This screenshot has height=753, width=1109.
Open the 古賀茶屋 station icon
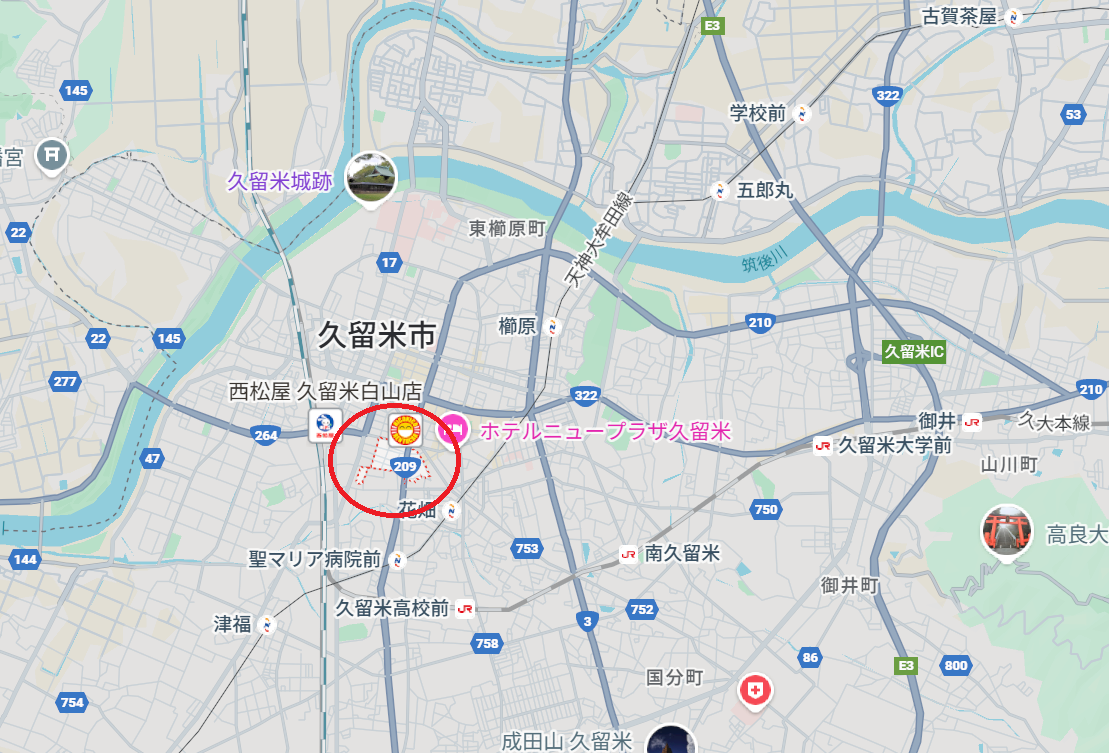coord(1013,17)
